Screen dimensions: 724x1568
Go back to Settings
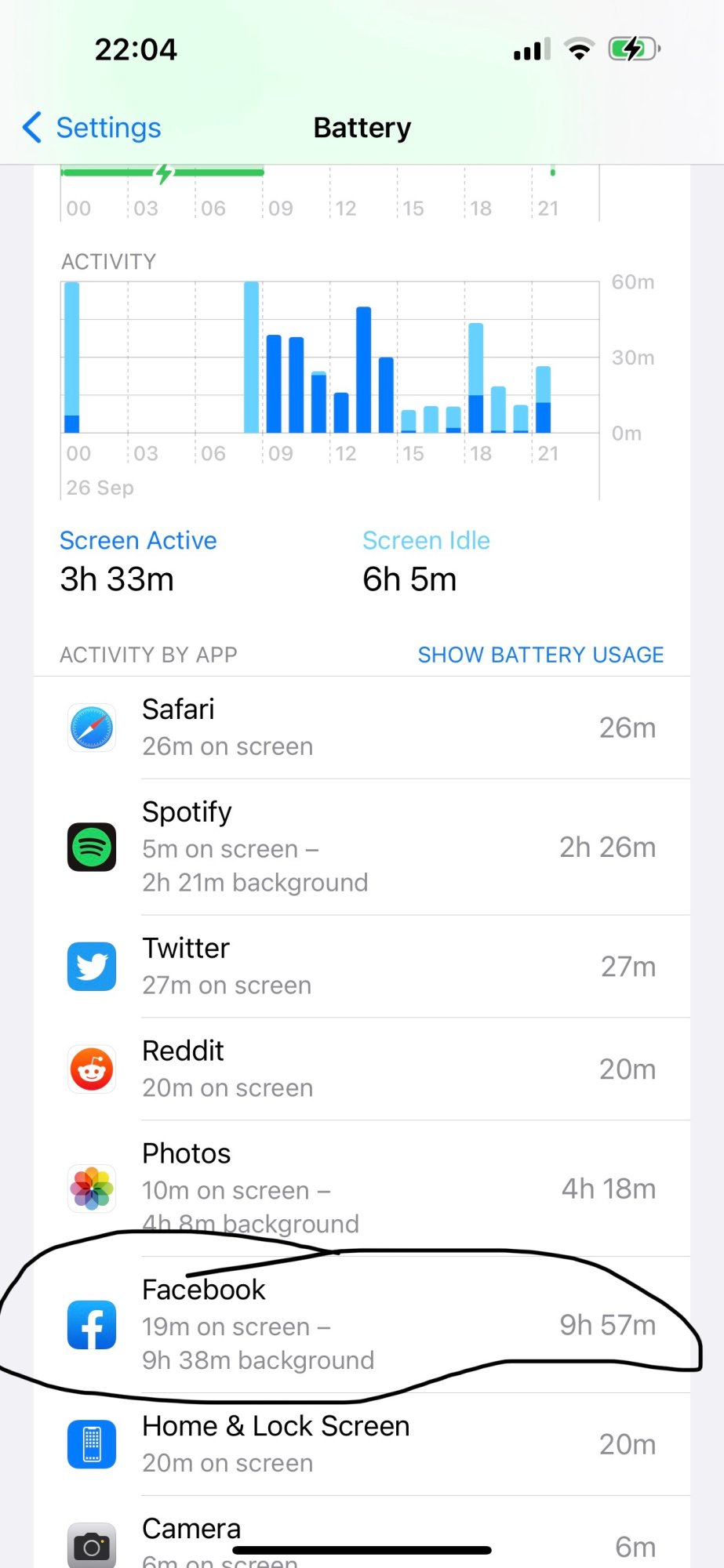(x=93, y=128)
